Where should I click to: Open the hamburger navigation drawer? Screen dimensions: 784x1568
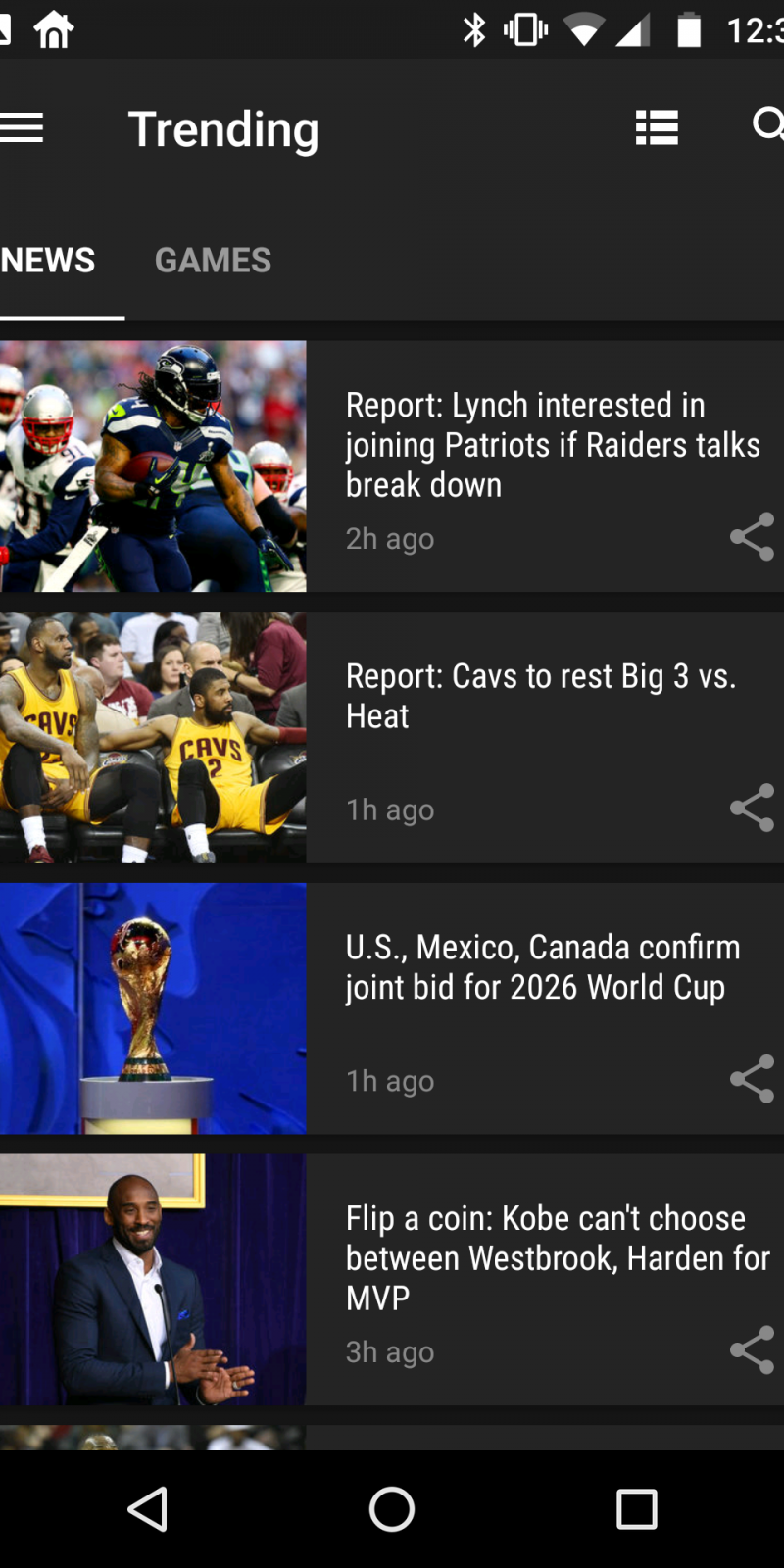[x=22, y=127]
